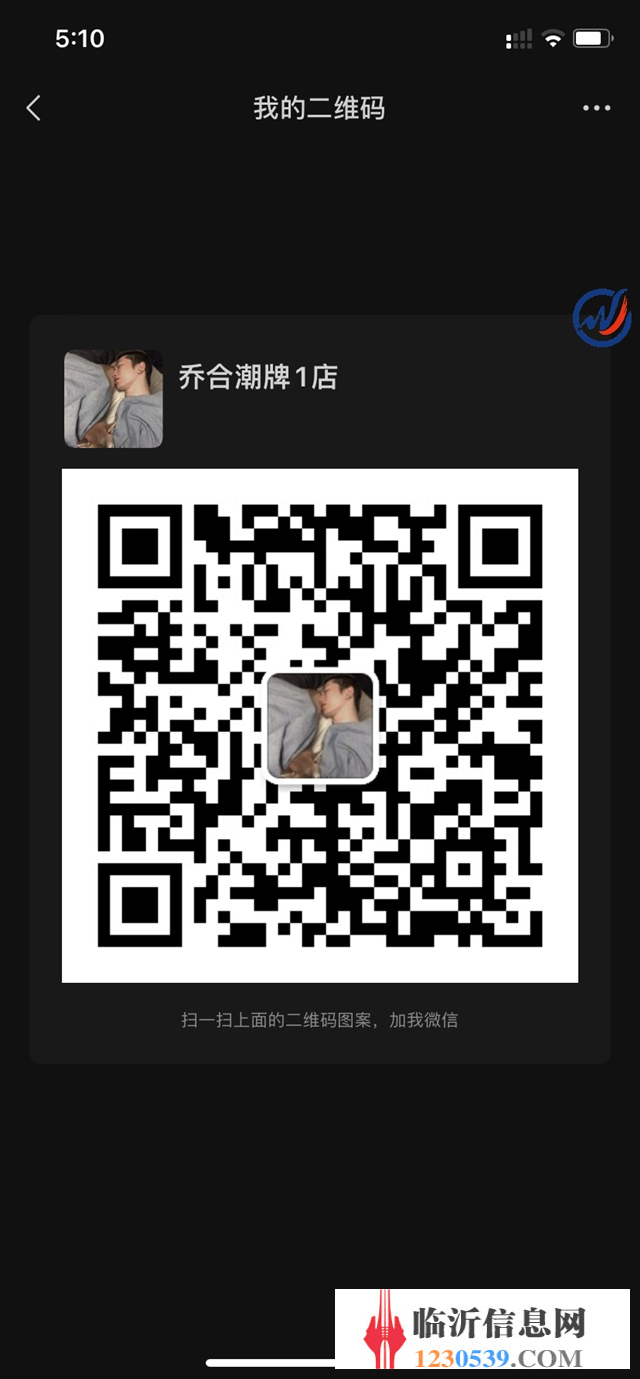Go back from My QR Code
Viewport: 640px width, 1379px height.
pyautogui.click(x=34, y=108)
